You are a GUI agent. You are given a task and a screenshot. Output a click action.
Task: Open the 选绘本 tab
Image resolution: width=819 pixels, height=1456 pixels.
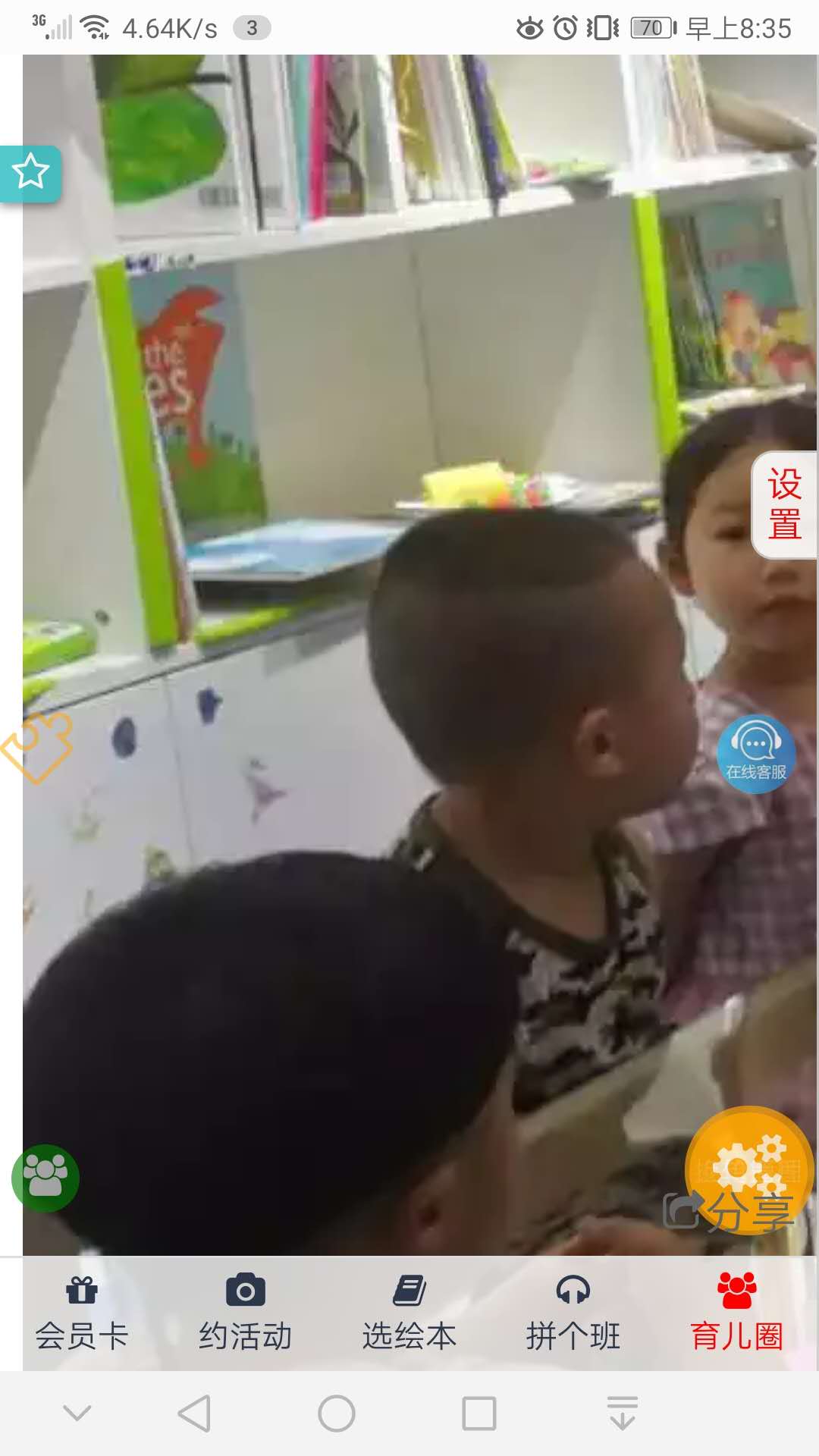[409, 1313]
